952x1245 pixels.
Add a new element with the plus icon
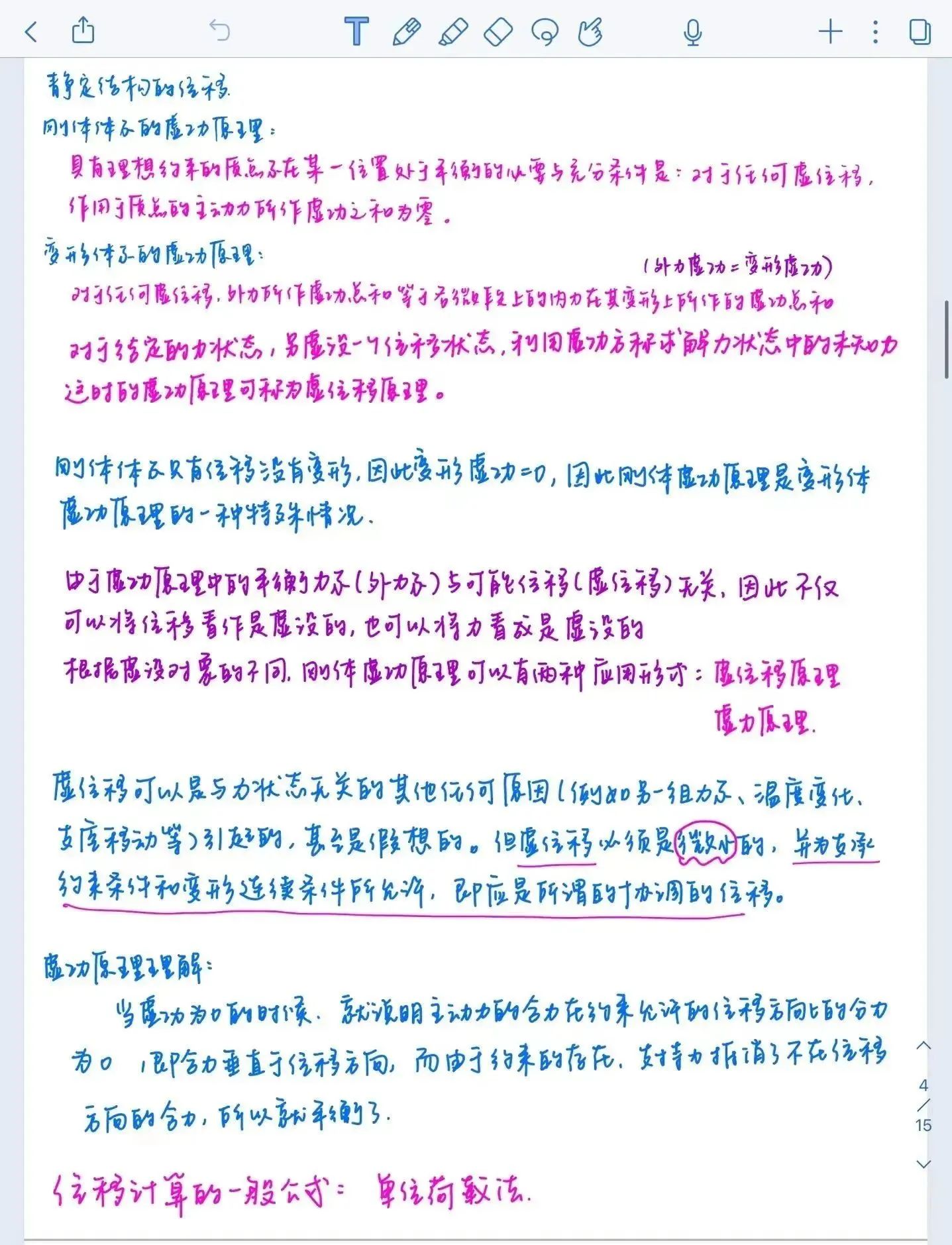(x=830, y=31)
